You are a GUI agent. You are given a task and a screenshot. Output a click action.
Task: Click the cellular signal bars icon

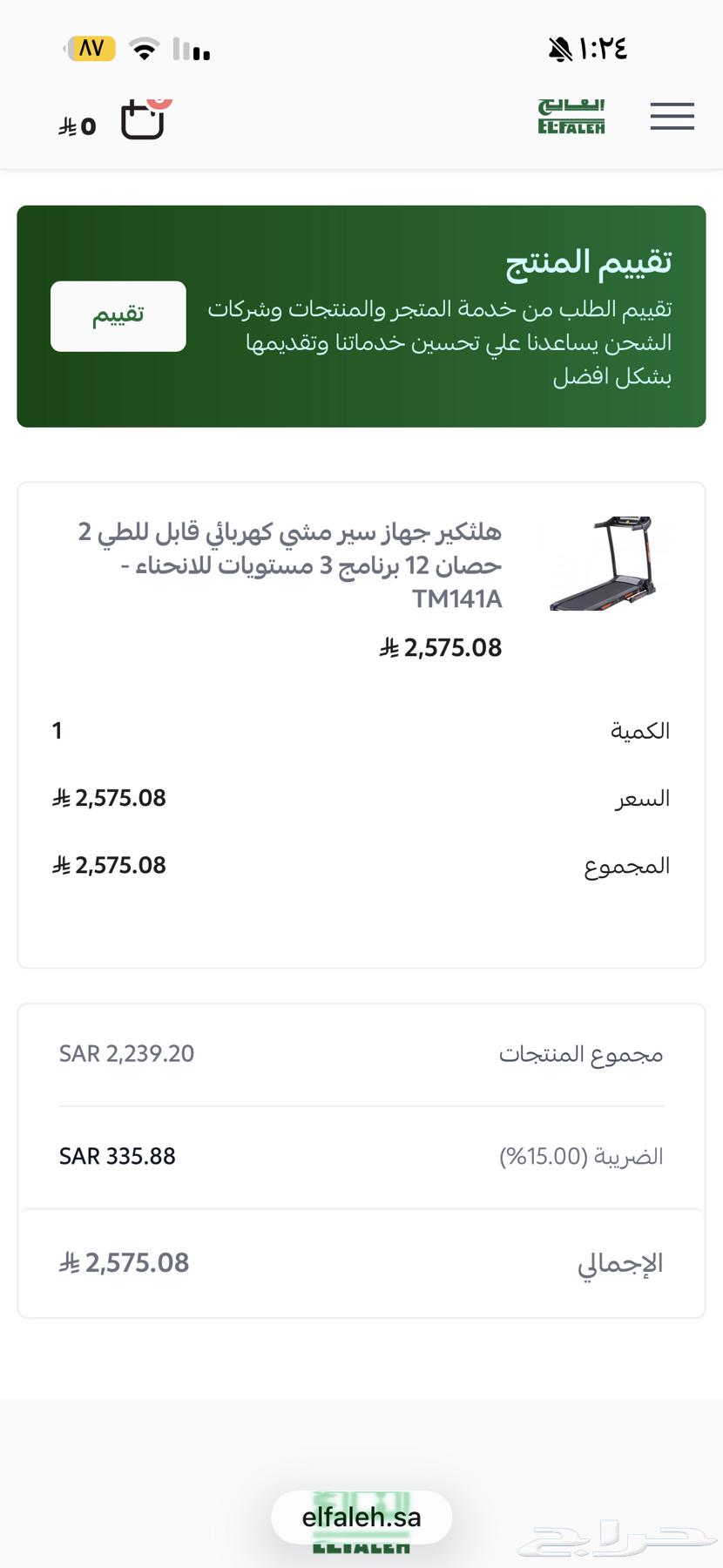tap(190, 50)
